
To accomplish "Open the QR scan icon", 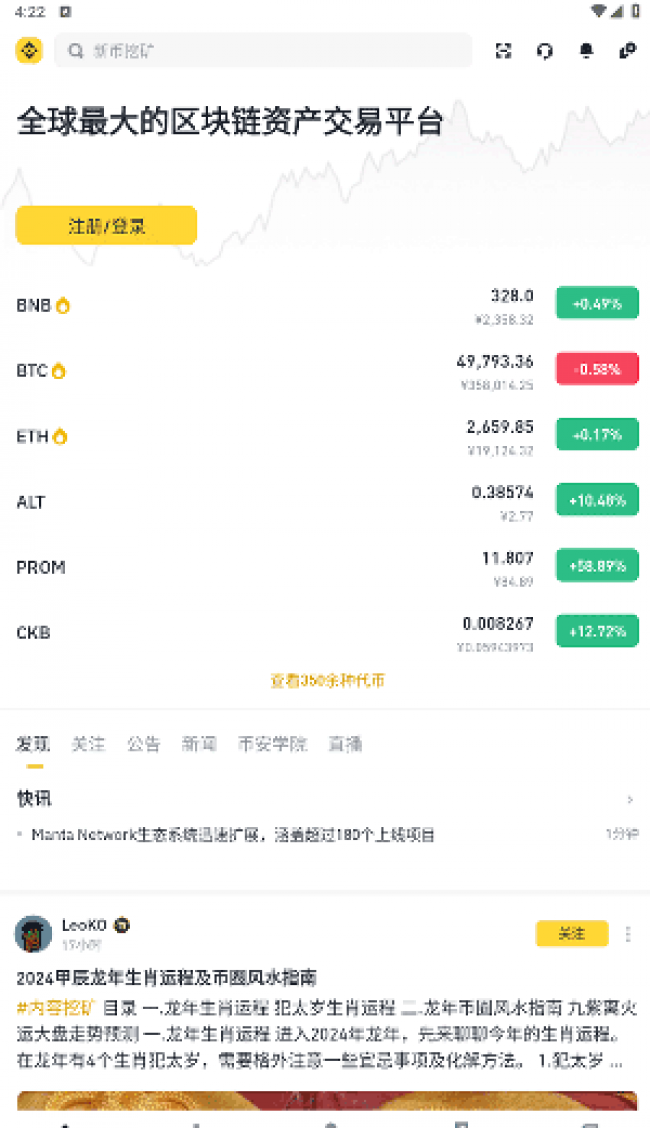I will [503, 50].
